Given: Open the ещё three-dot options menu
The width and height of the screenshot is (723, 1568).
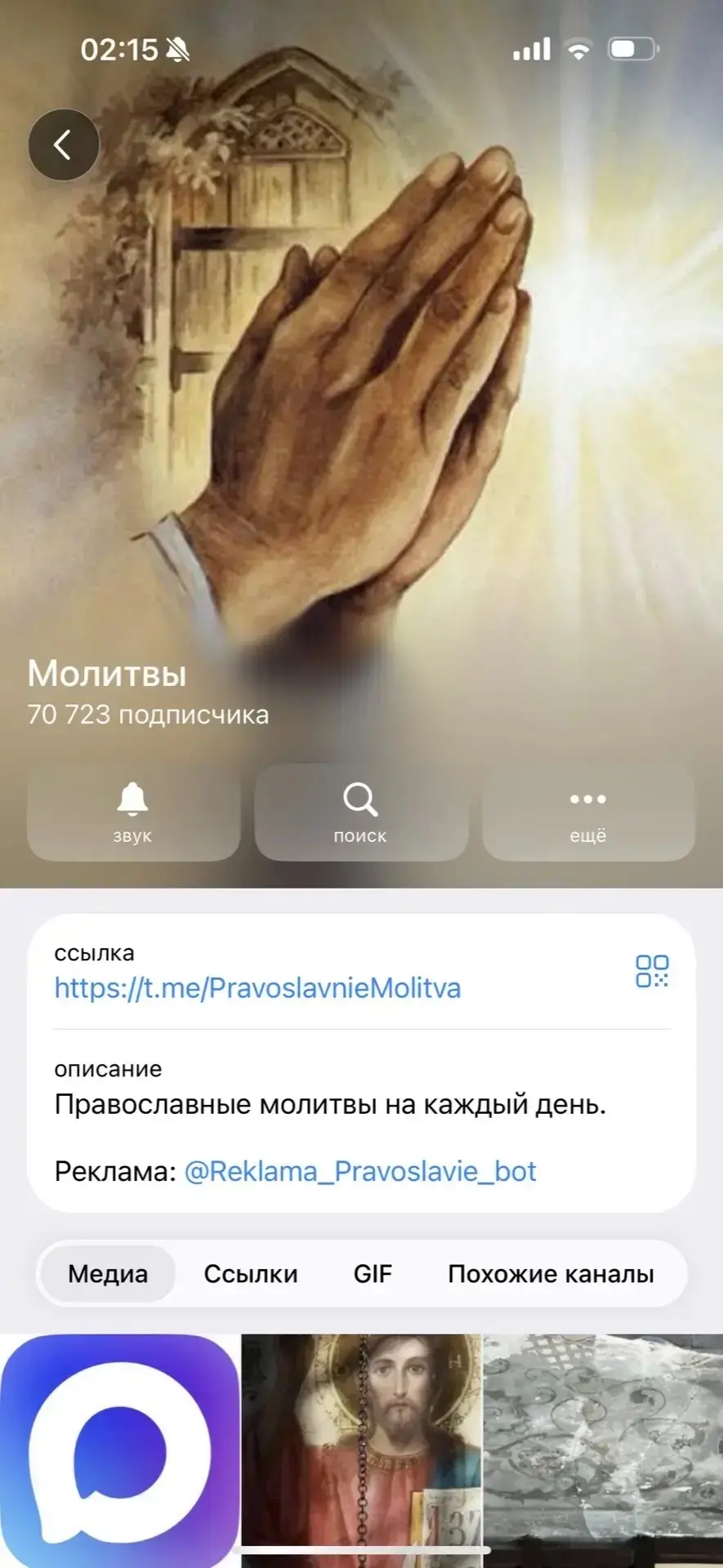Looking at the screenshot, I should tap(587, 813).
